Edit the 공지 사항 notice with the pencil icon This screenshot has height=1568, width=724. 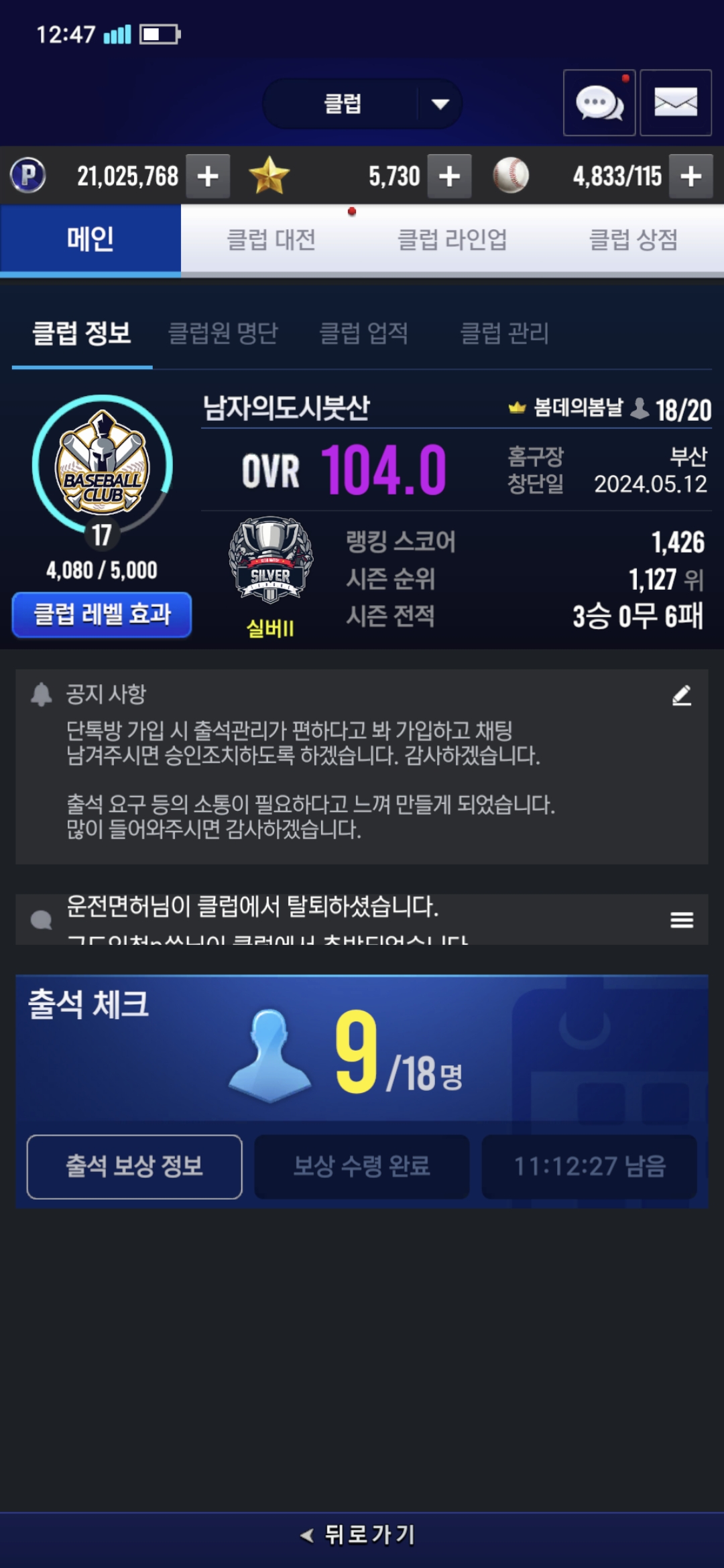point(682,696)
